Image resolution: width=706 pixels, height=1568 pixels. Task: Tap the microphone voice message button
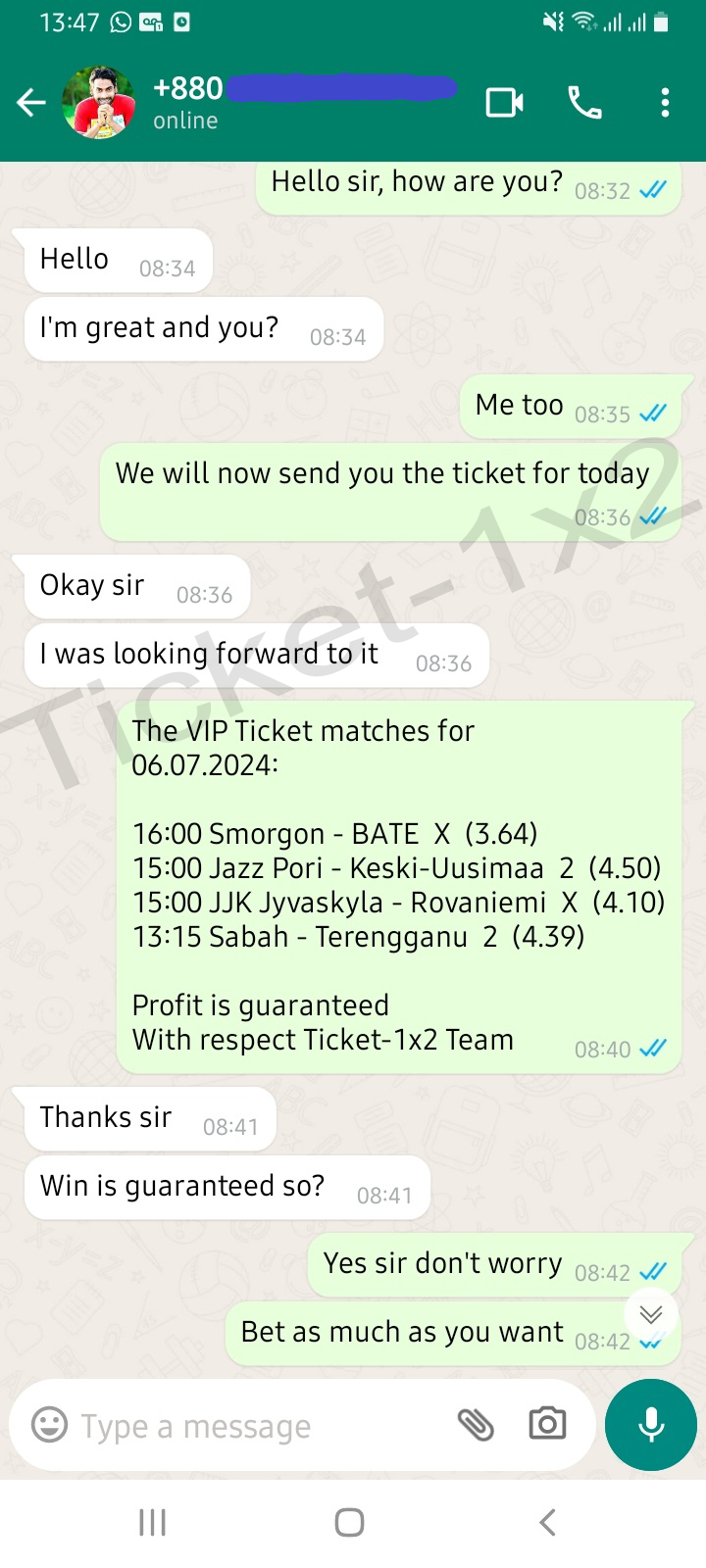(x=651, y=1425)
